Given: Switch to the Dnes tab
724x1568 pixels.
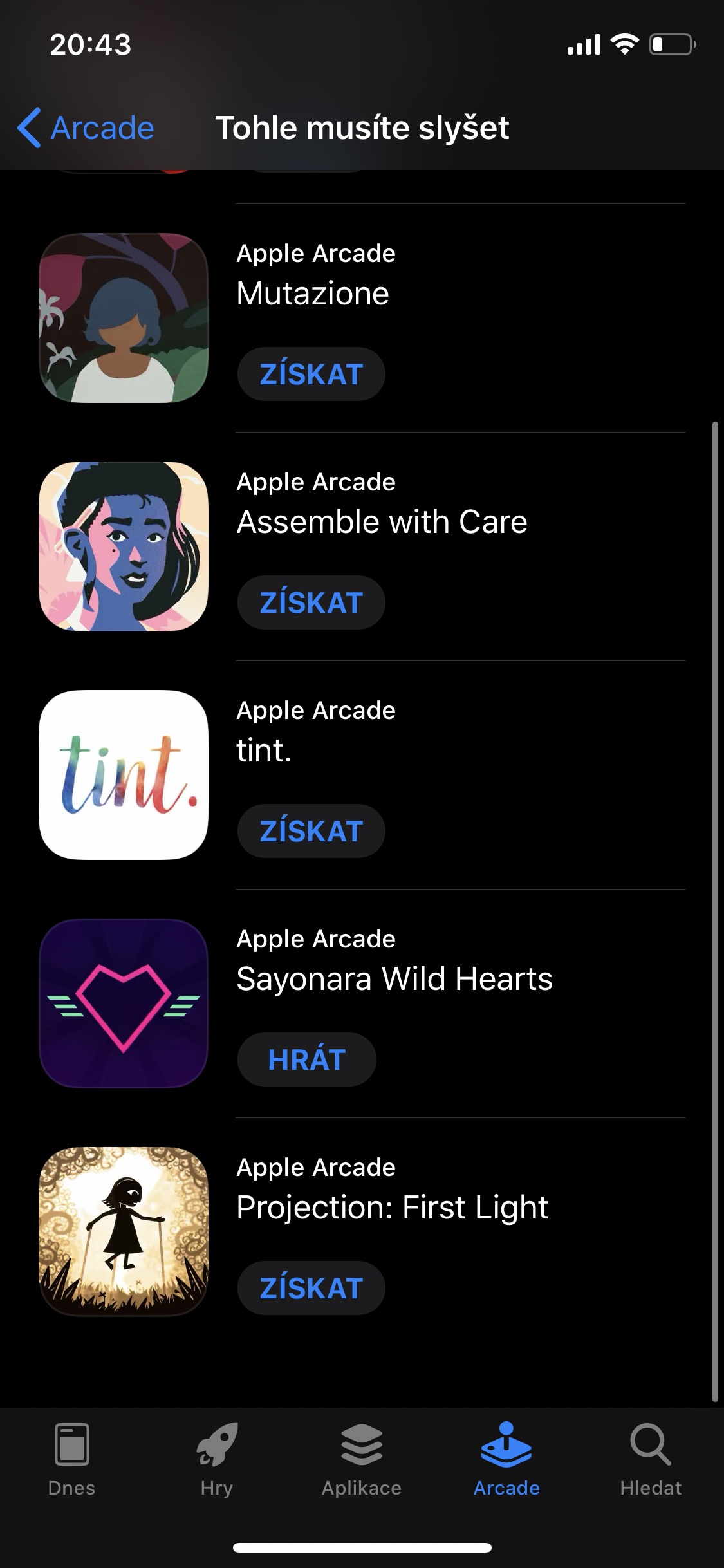Looking at the screenshot, I should tap(71, 1460).
